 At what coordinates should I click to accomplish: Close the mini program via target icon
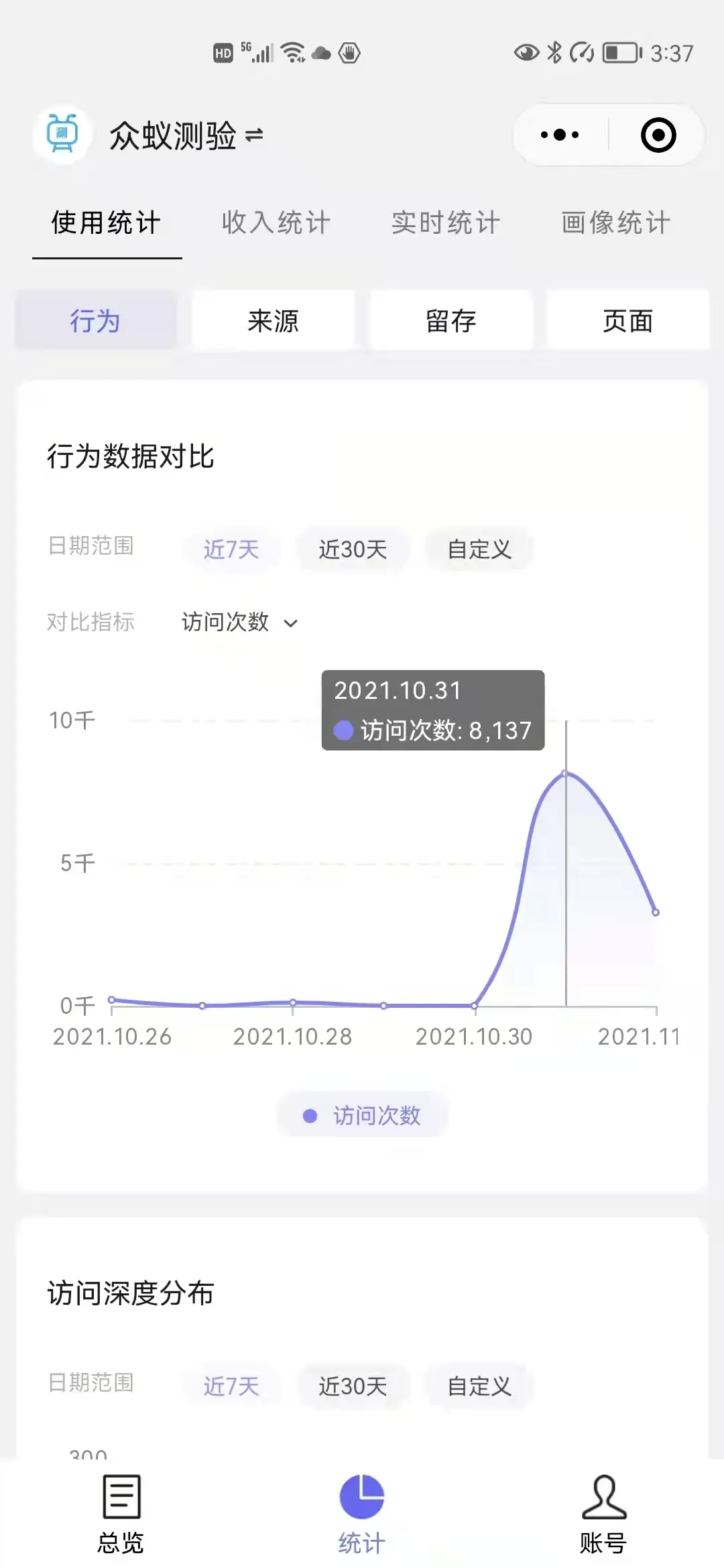click(x=658, y=135)
